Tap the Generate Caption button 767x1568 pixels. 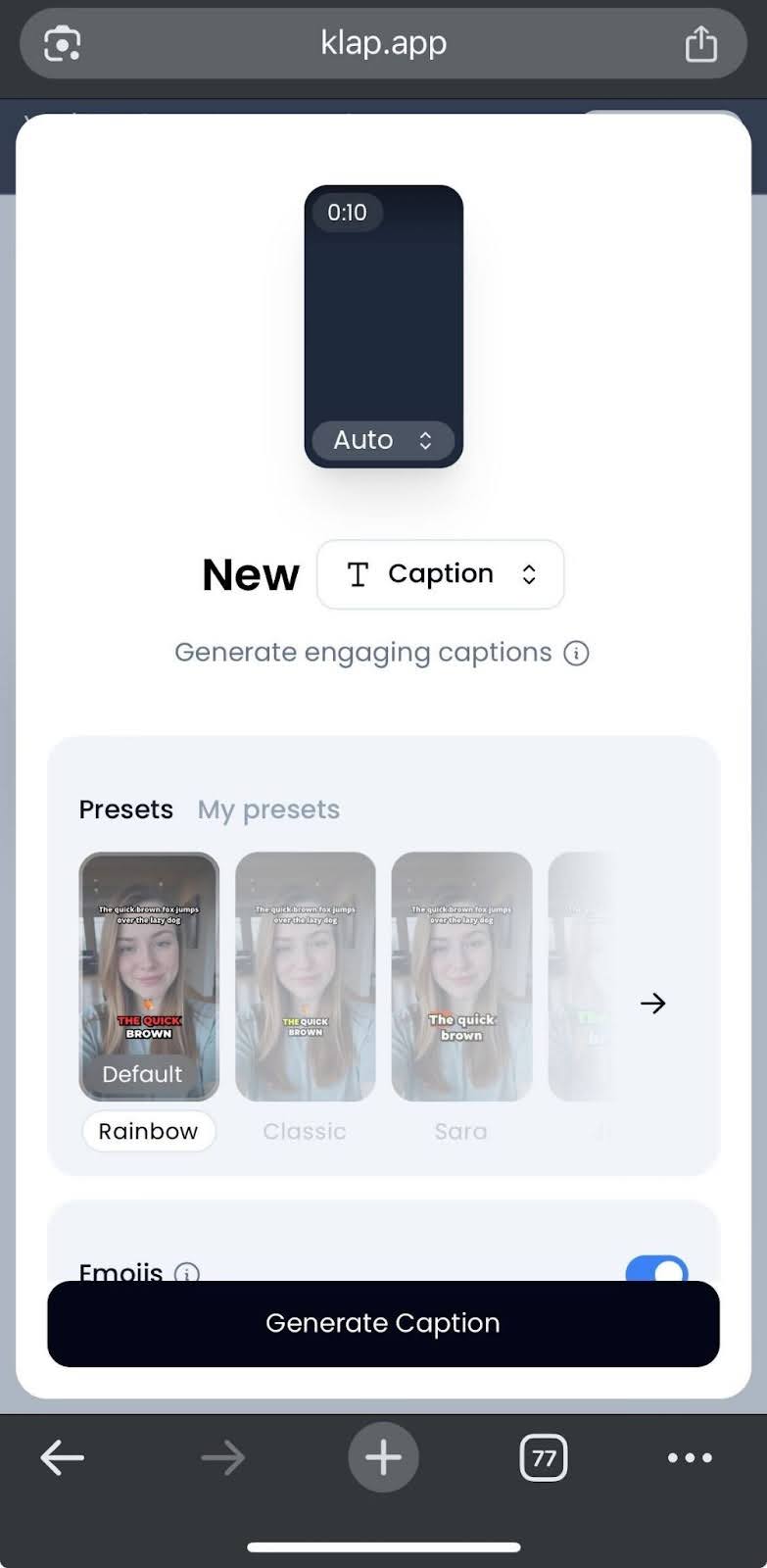[x=383, y=1324]
